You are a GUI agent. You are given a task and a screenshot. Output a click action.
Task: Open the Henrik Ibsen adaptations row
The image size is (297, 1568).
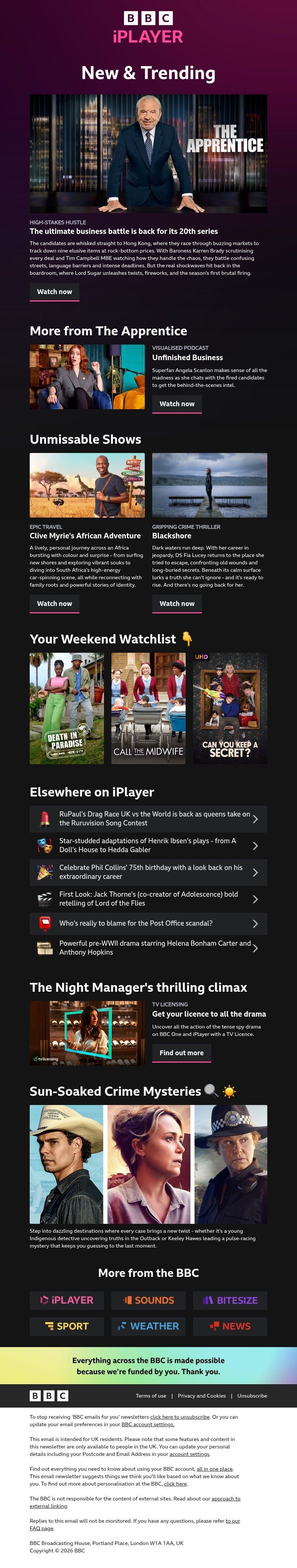tap(148, 845)
